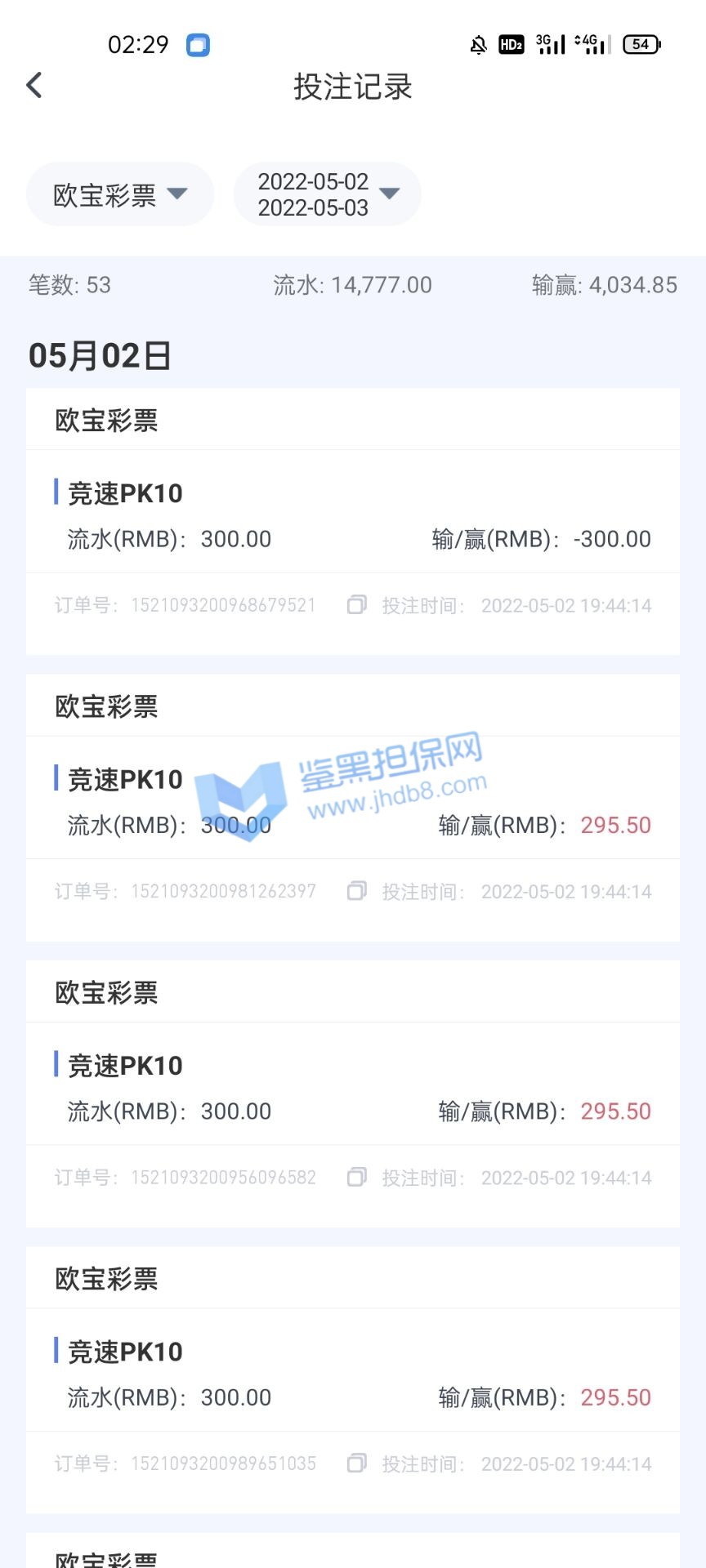Open the 2022-05-02 to 2022-05-03 date range picker
This screenshot has width=706, height=1568.
tap(328, 194)
